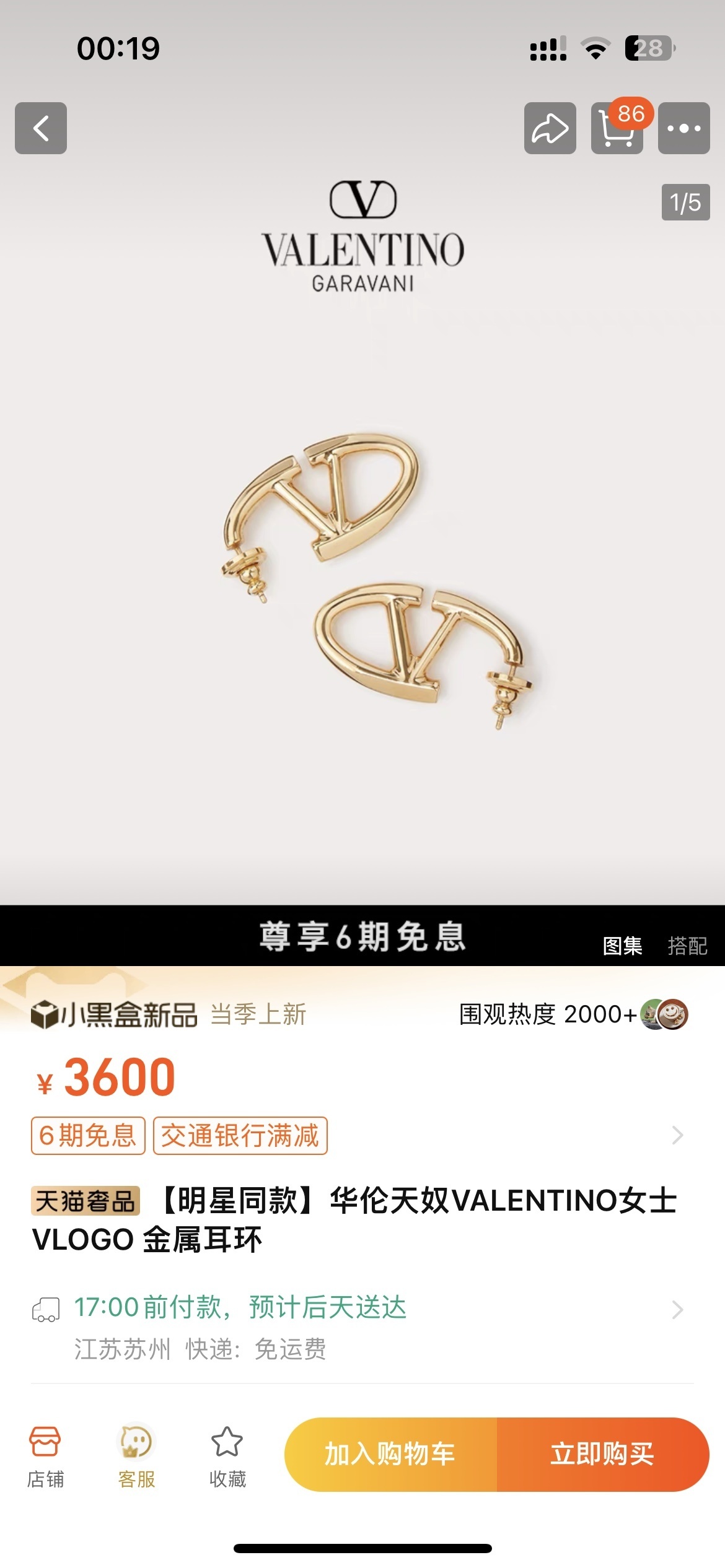The height and width of the screenshot is (1568, 725).
Task: Open delivery details for 预计后天送达
Action: [x=677, y=1309]
